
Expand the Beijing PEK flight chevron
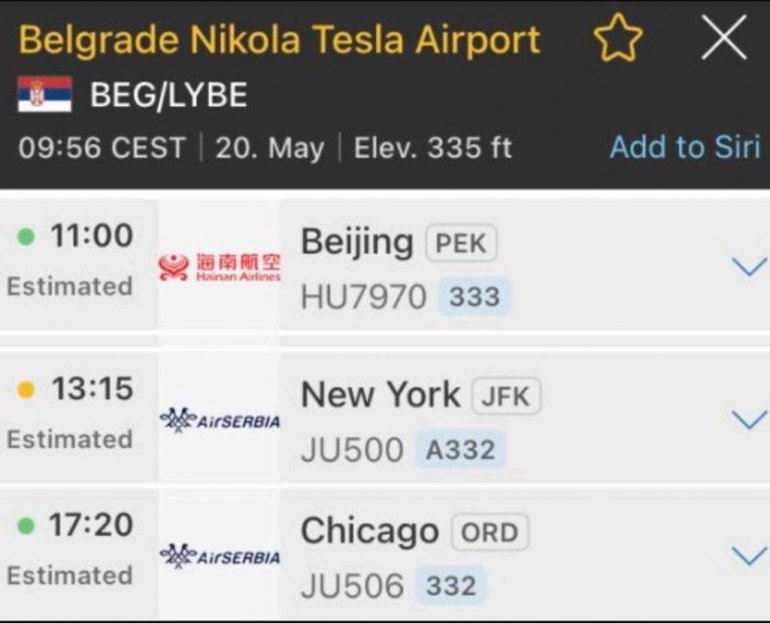748,267
